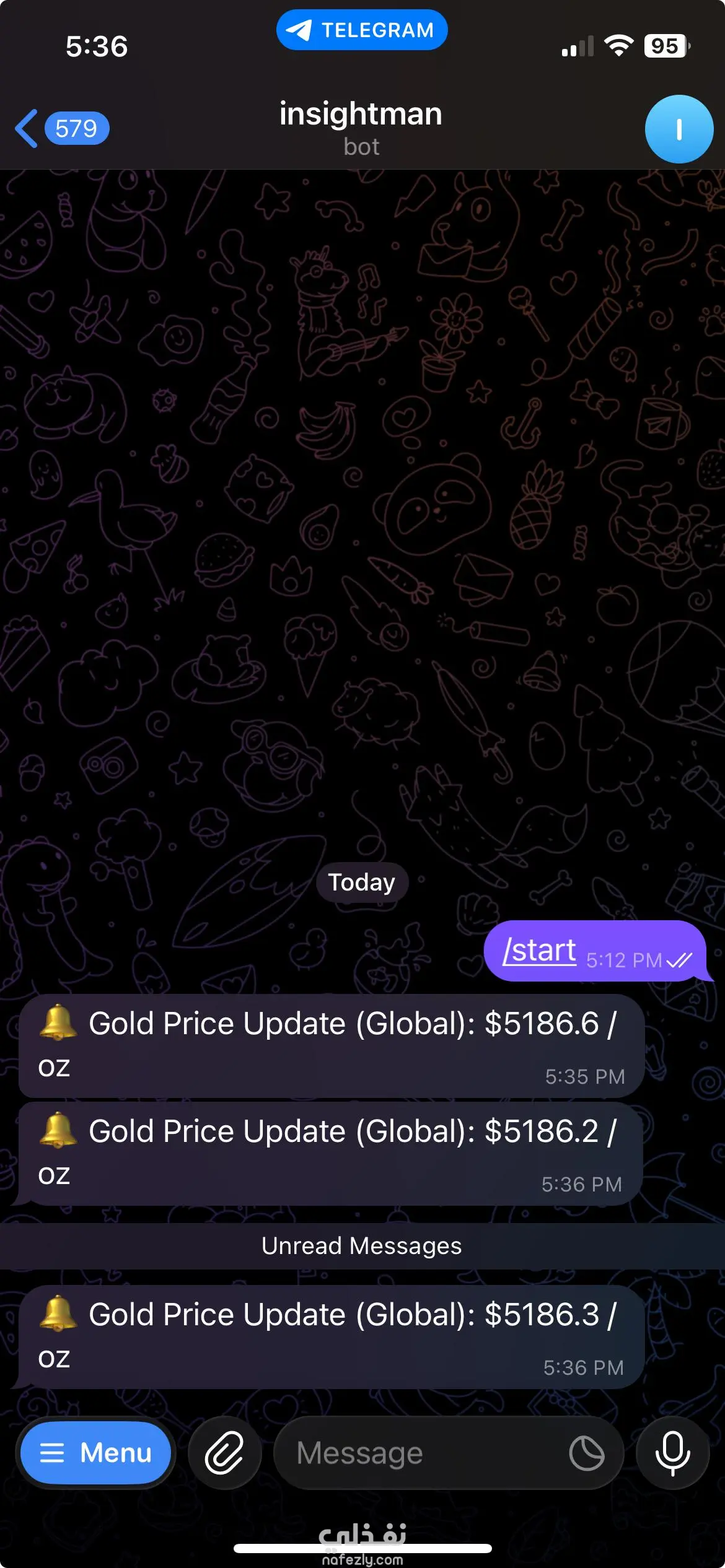Open the insightman chat header info
The height and width of the screenshot is (1568, 725).
[x=361, y=127]
